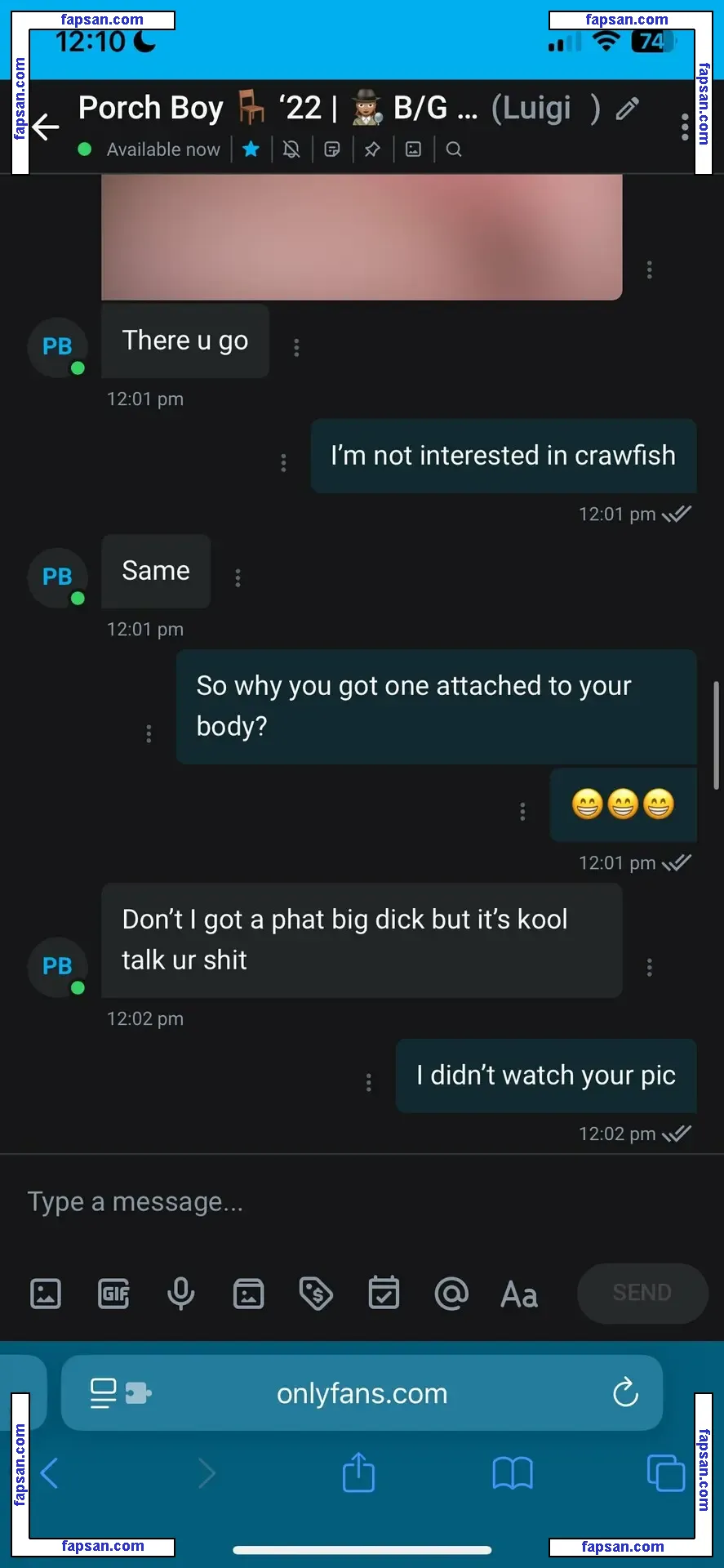
Task: Search within this conversation
Action: (454, 149)
